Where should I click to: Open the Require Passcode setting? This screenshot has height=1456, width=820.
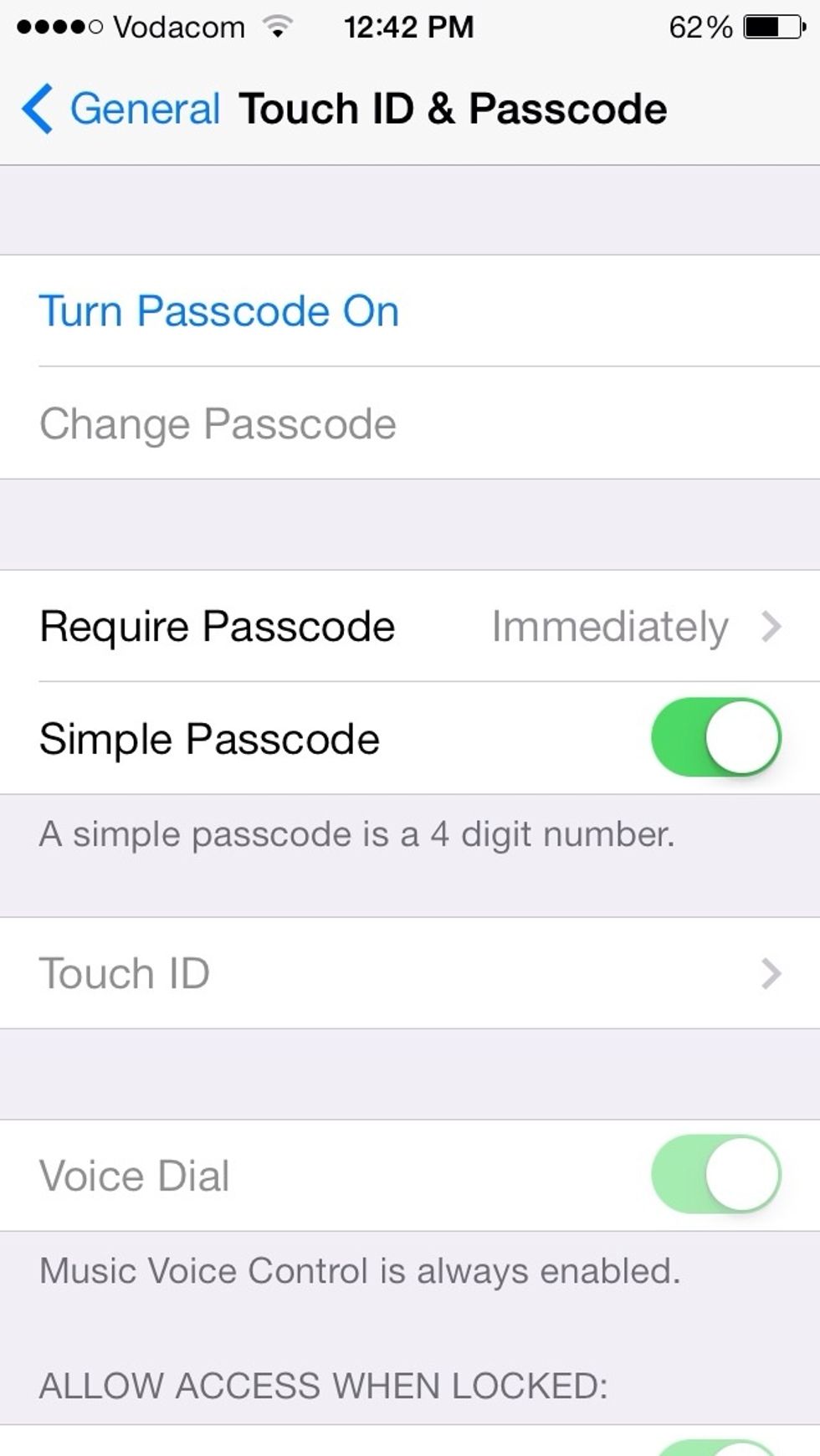click(x=410, y=626)
